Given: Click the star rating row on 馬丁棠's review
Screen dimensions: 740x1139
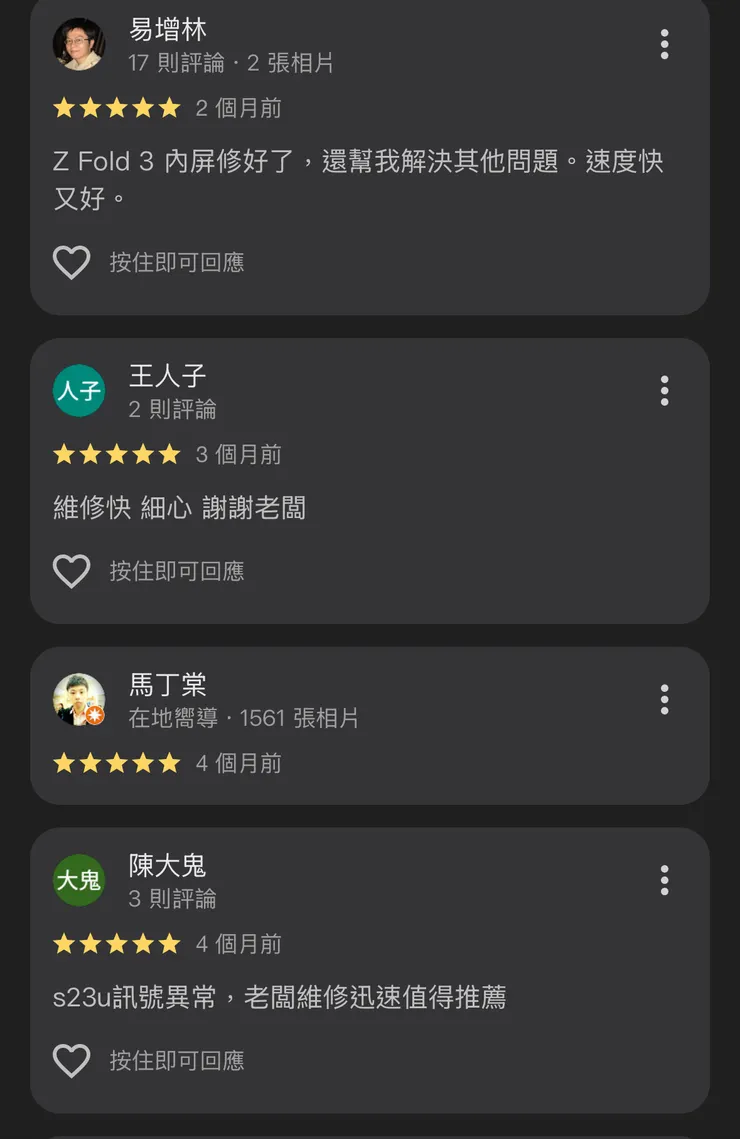Looking at the screenshot, I should tap(116, 763).
